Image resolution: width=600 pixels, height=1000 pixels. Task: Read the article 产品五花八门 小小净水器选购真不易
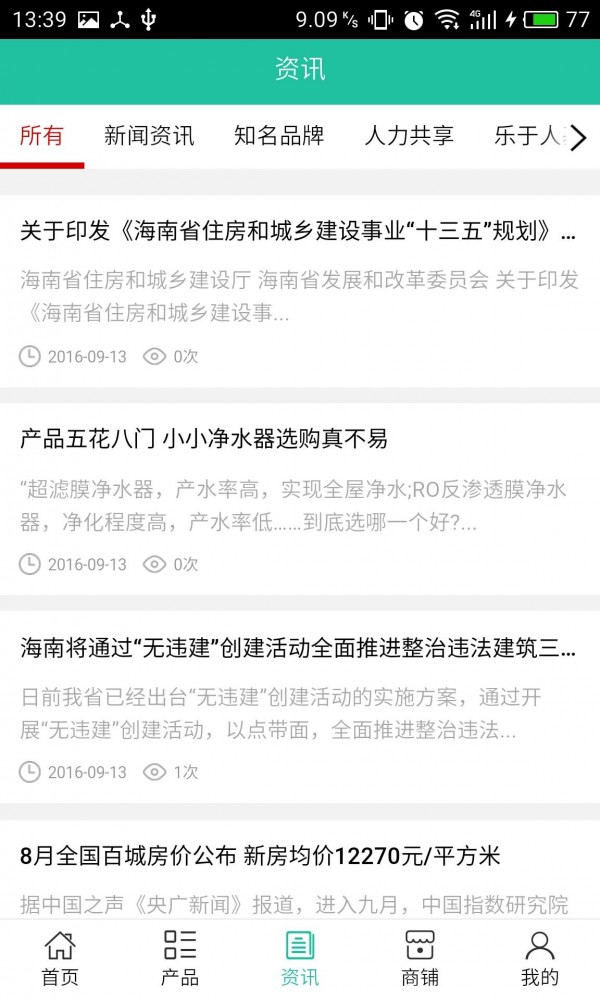[x=204, y=438]
